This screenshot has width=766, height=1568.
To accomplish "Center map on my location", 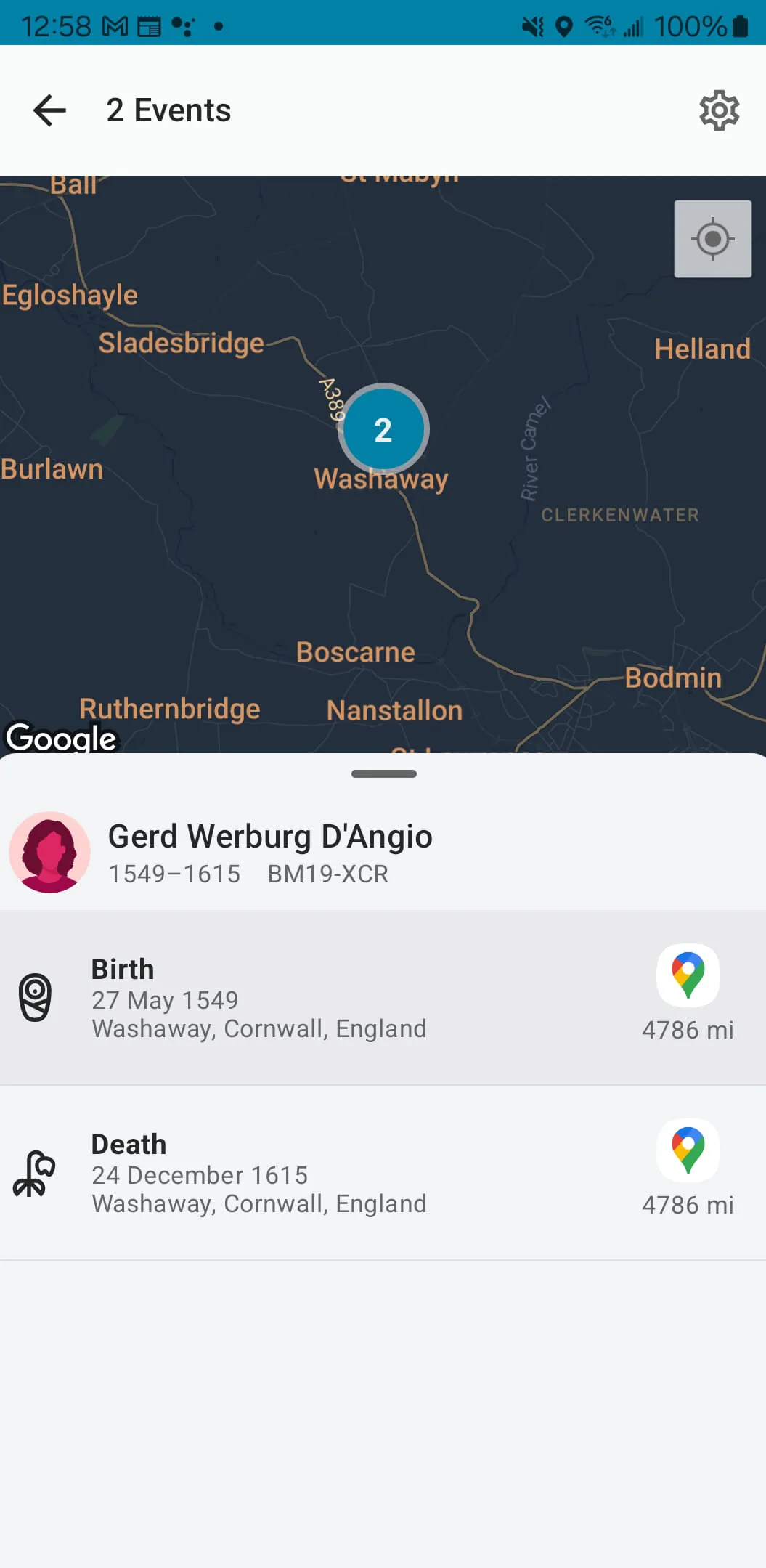I will (x=712, y=239).
